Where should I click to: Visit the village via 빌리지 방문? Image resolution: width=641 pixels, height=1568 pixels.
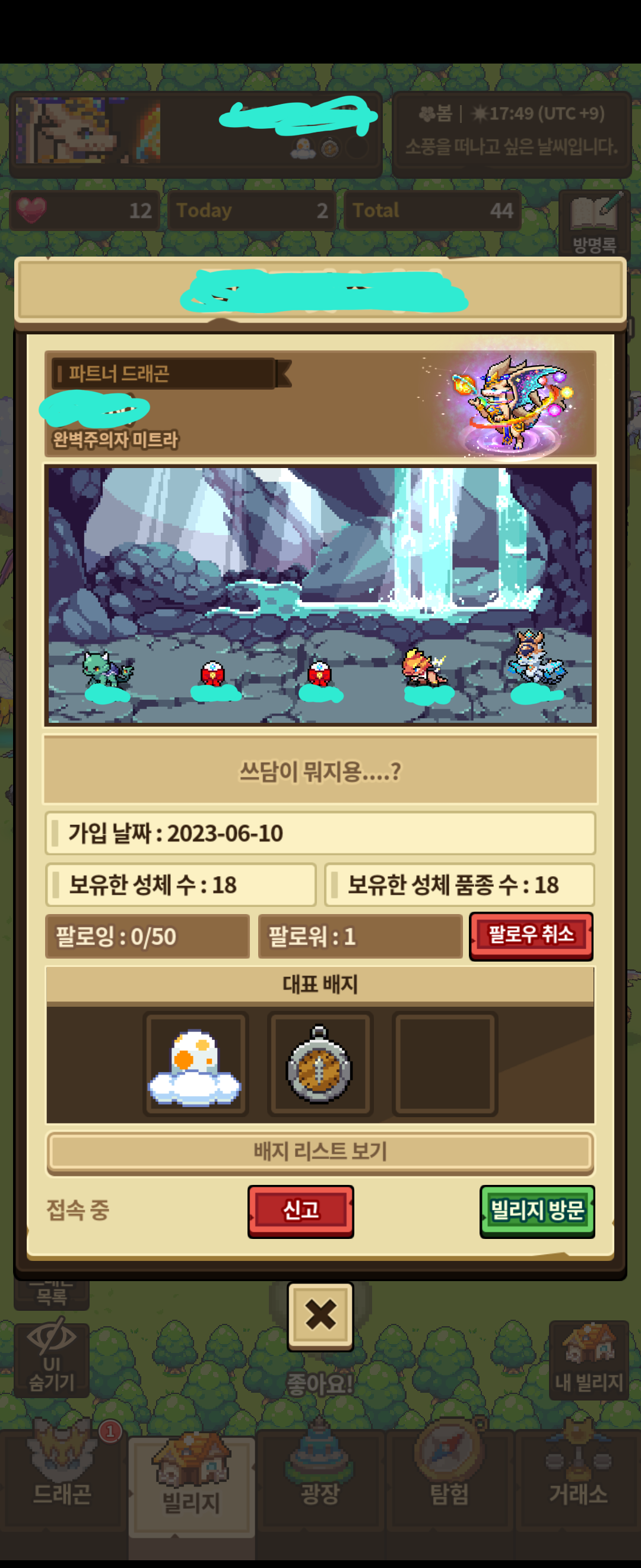[x=537, y=1210]
